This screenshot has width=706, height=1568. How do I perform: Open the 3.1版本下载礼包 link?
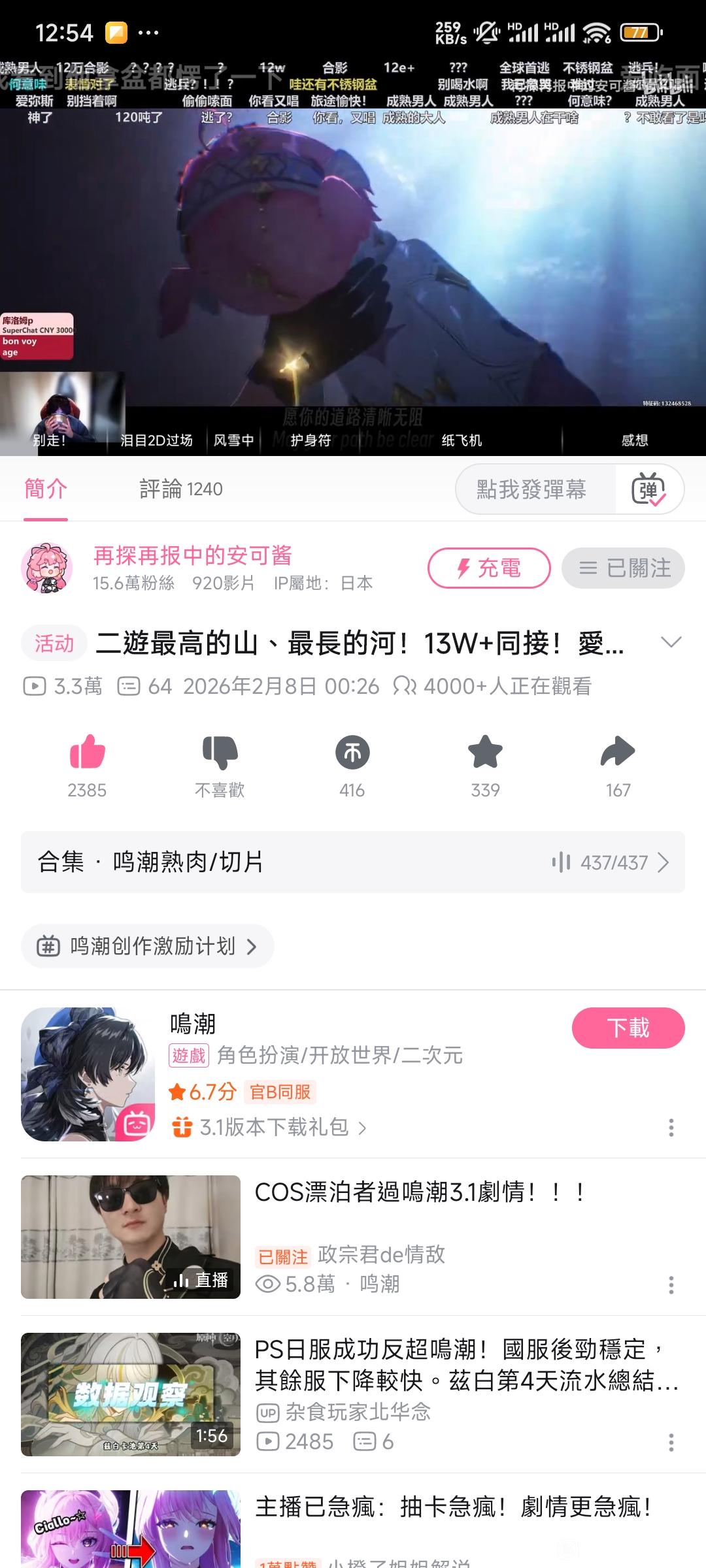pyautogui.click(x=275, y=1127)
